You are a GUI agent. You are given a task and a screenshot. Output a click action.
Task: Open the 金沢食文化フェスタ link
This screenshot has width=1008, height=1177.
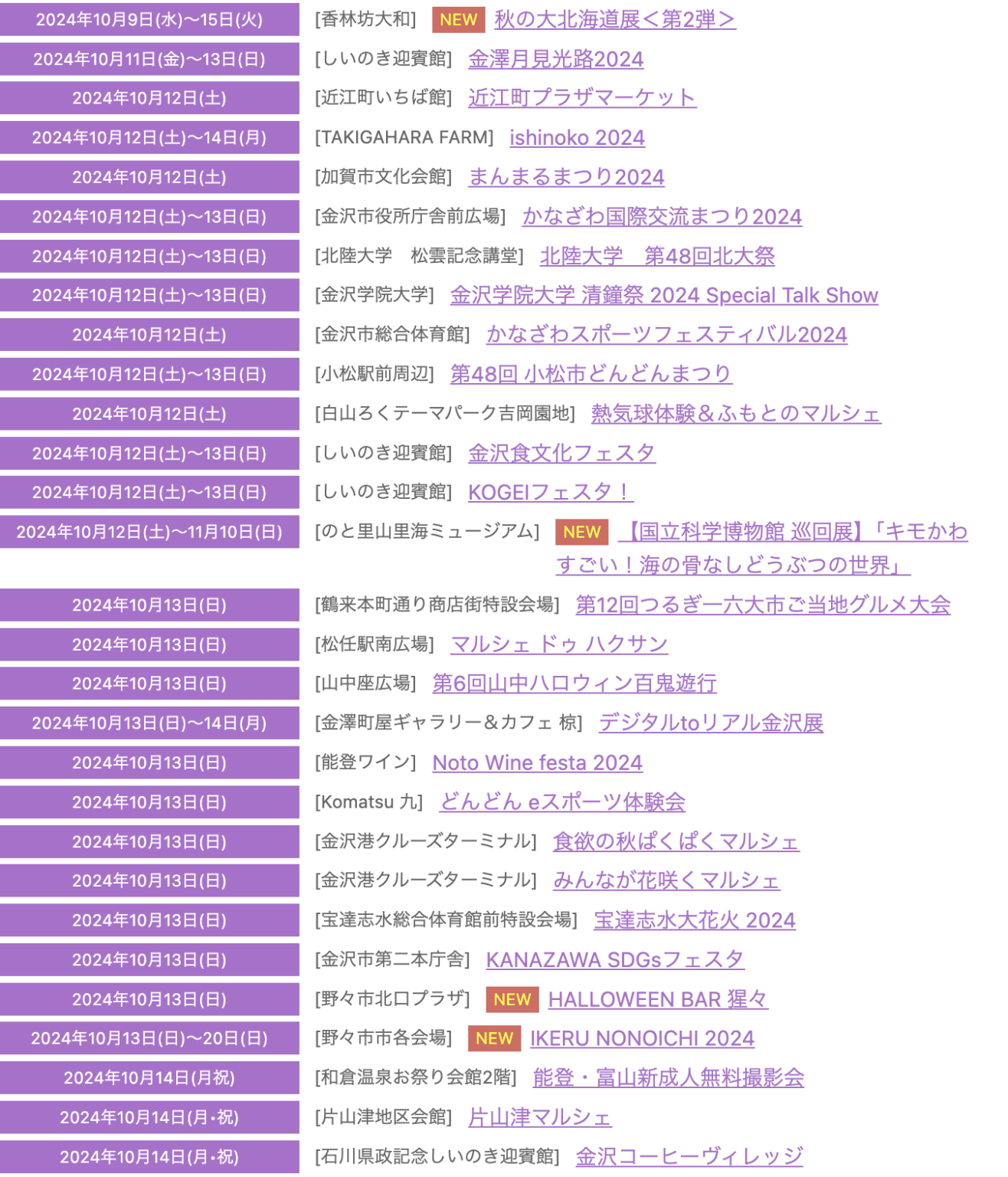(561, 453)
